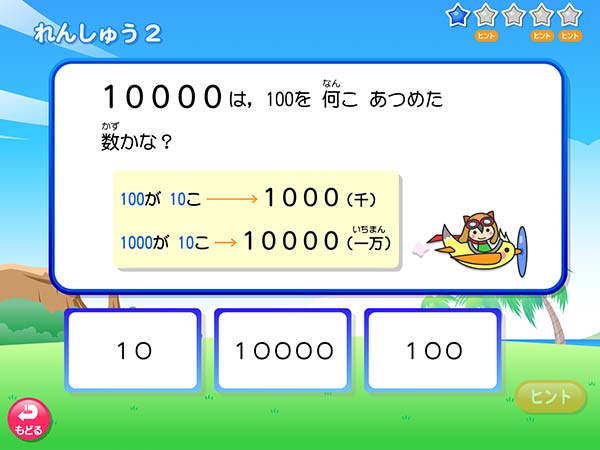The image size is (600, 450).
Task: Select the answer 10
Action: 133,350
